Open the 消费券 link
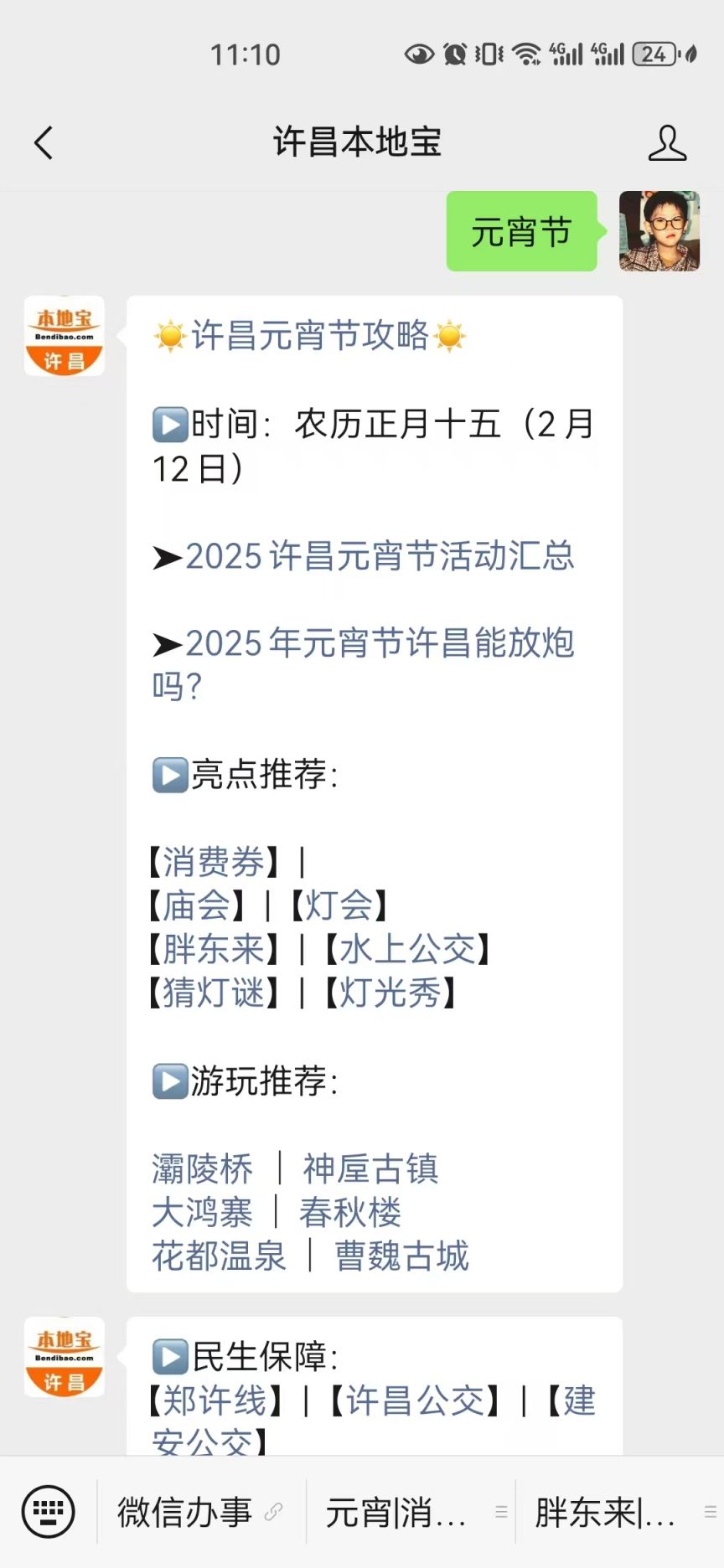The image size is (724, 1568). click(214, 862)
